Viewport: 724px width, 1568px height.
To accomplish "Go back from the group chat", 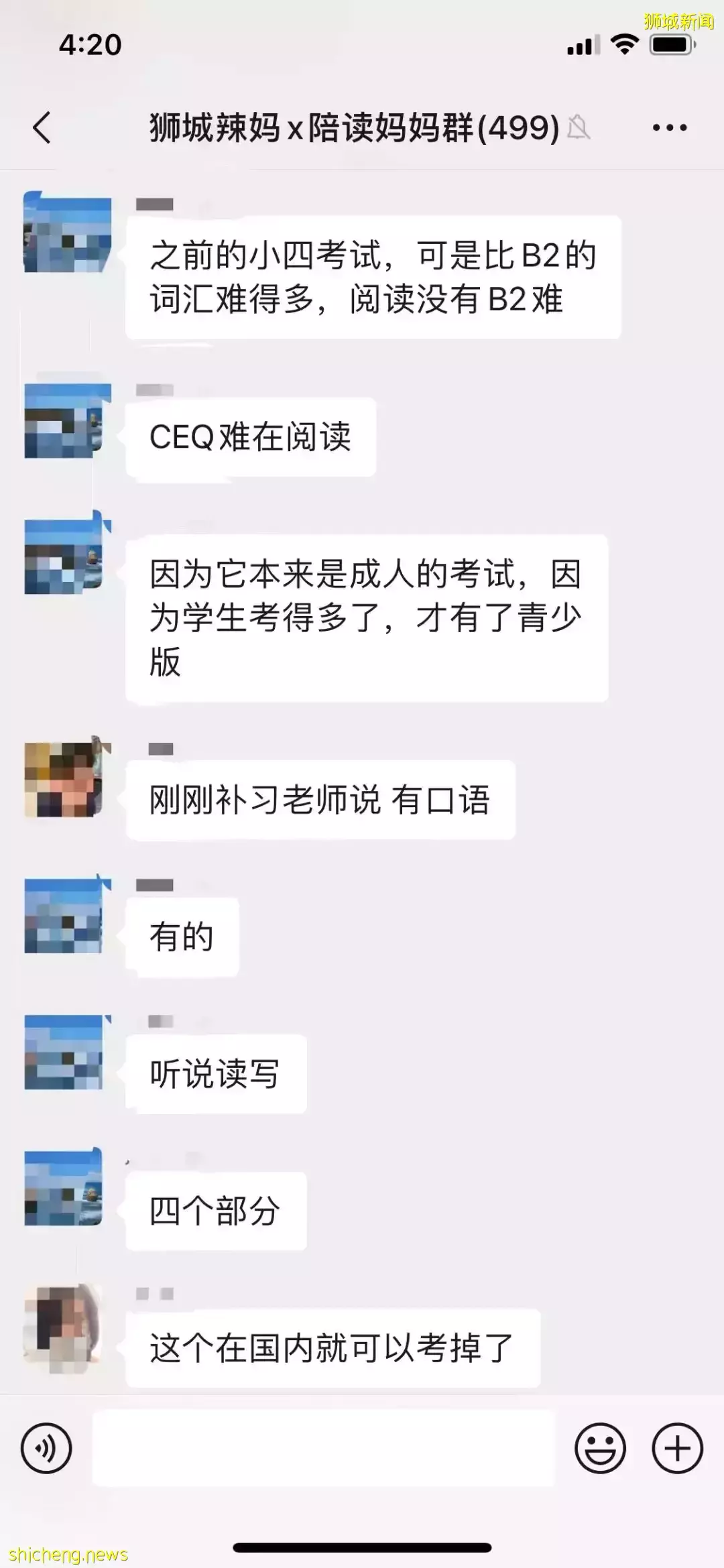I will tap(42, 127).
